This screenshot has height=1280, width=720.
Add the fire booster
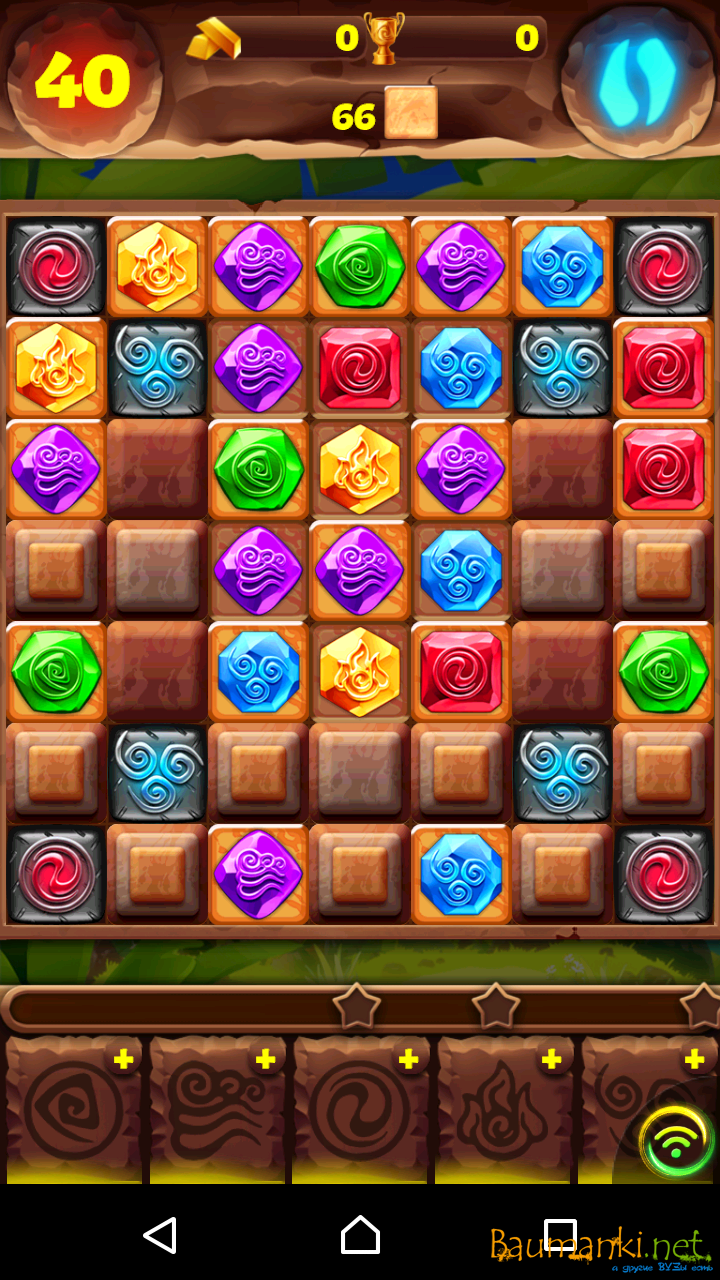click(x=551, y=1060)
